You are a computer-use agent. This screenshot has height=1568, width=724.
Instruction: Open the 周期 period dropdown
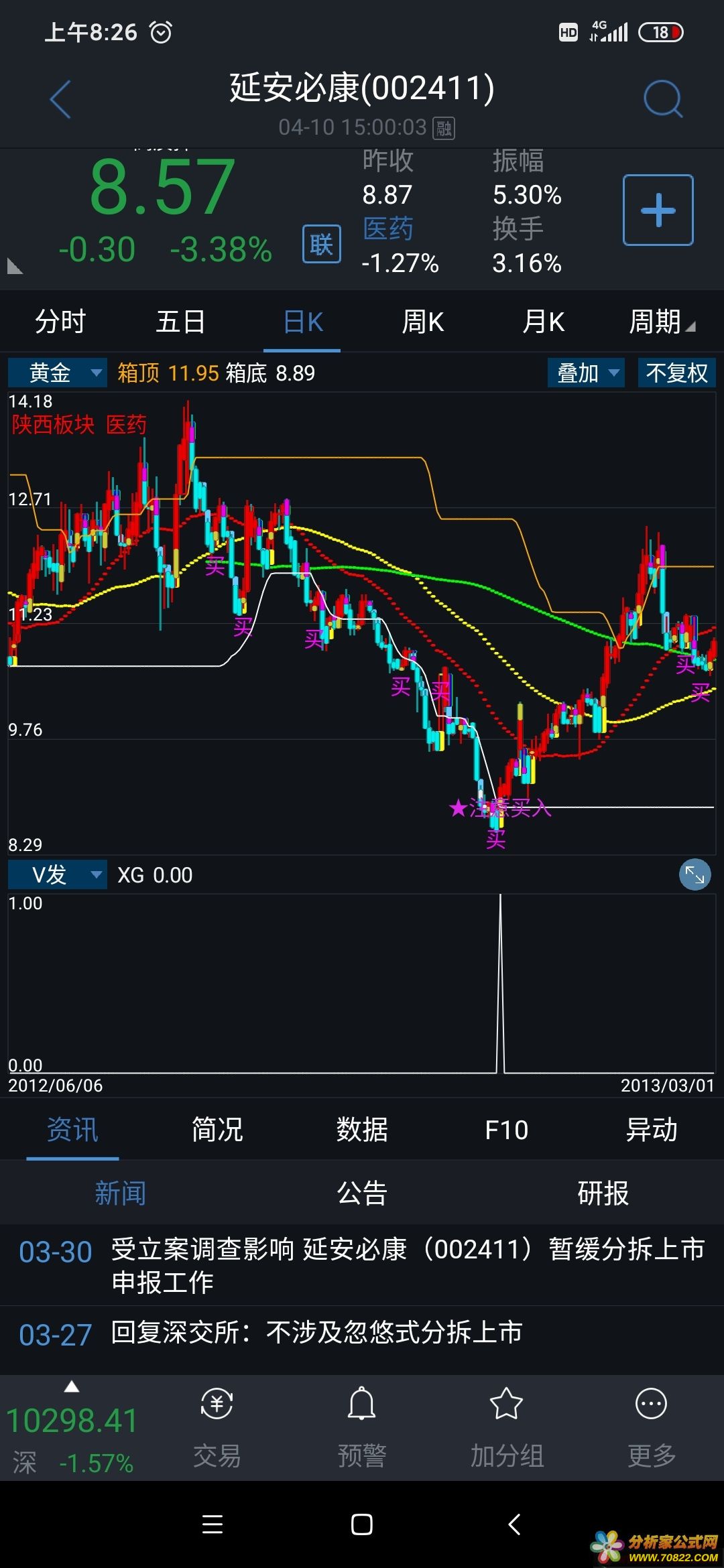click(x=662, y=322)
